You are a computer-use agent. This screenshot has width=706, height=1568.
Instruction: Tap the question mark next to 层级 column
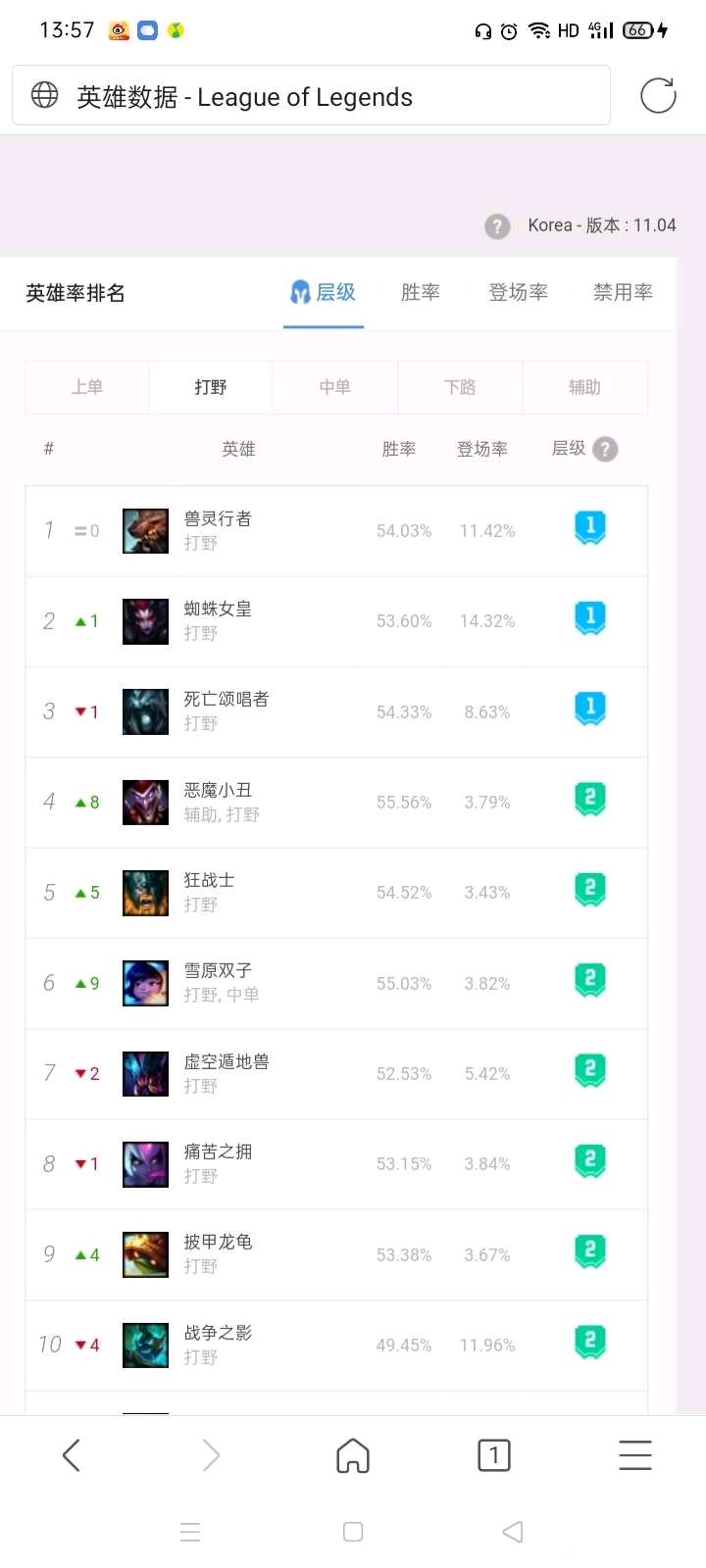(606, 450)
